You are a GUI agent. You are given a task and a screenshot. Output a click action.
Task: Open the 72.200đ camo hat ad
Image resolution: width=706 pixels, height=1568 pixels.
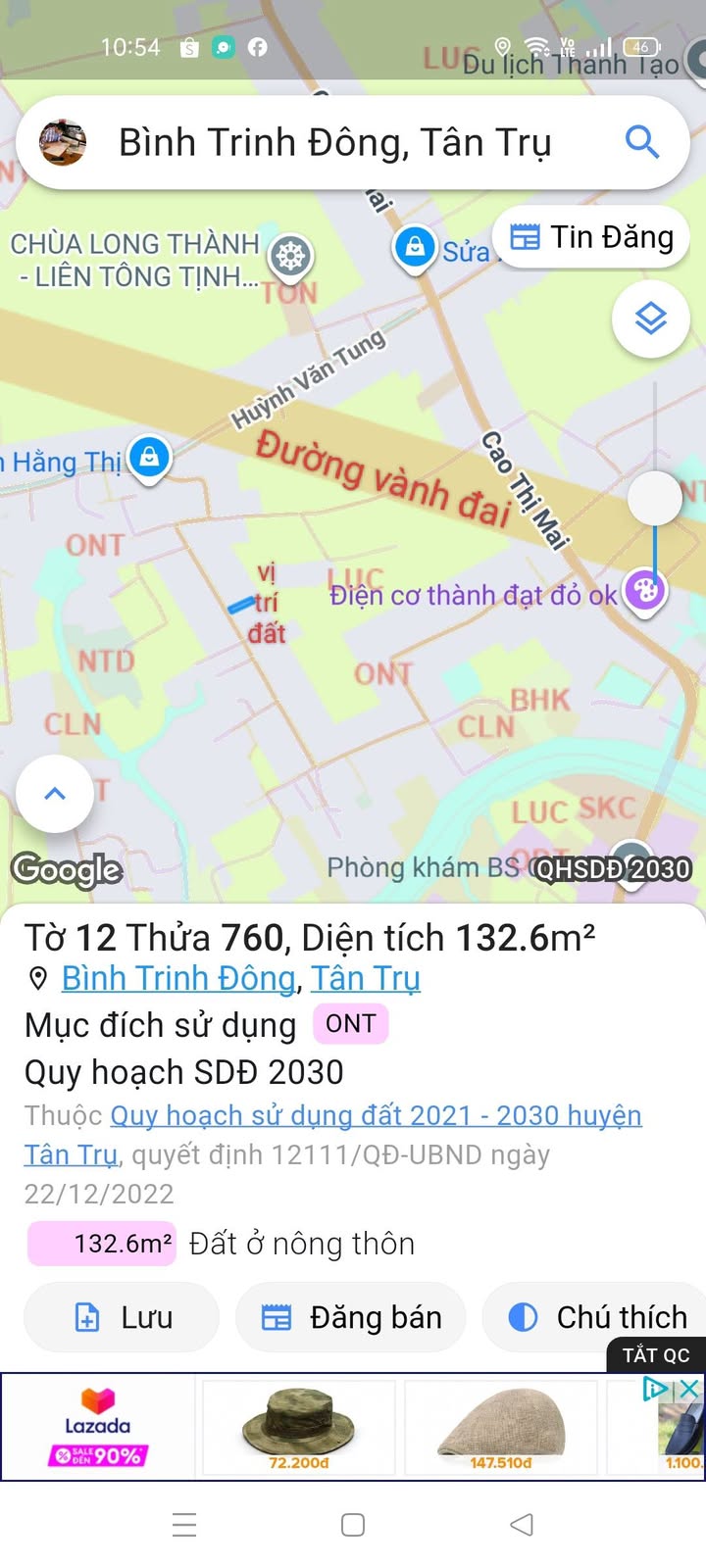click(299, 1427)
